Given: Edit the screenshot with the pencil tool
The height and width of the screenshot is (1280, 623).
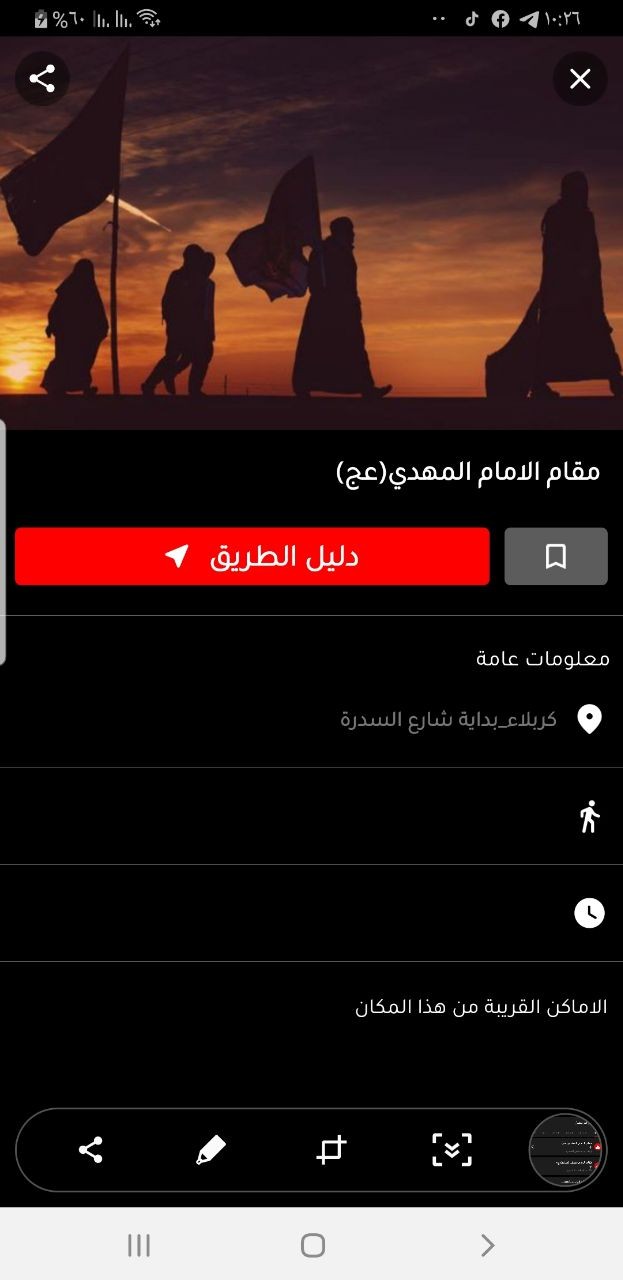Looking at the screenshot, I should click(x=210, y=1150).
